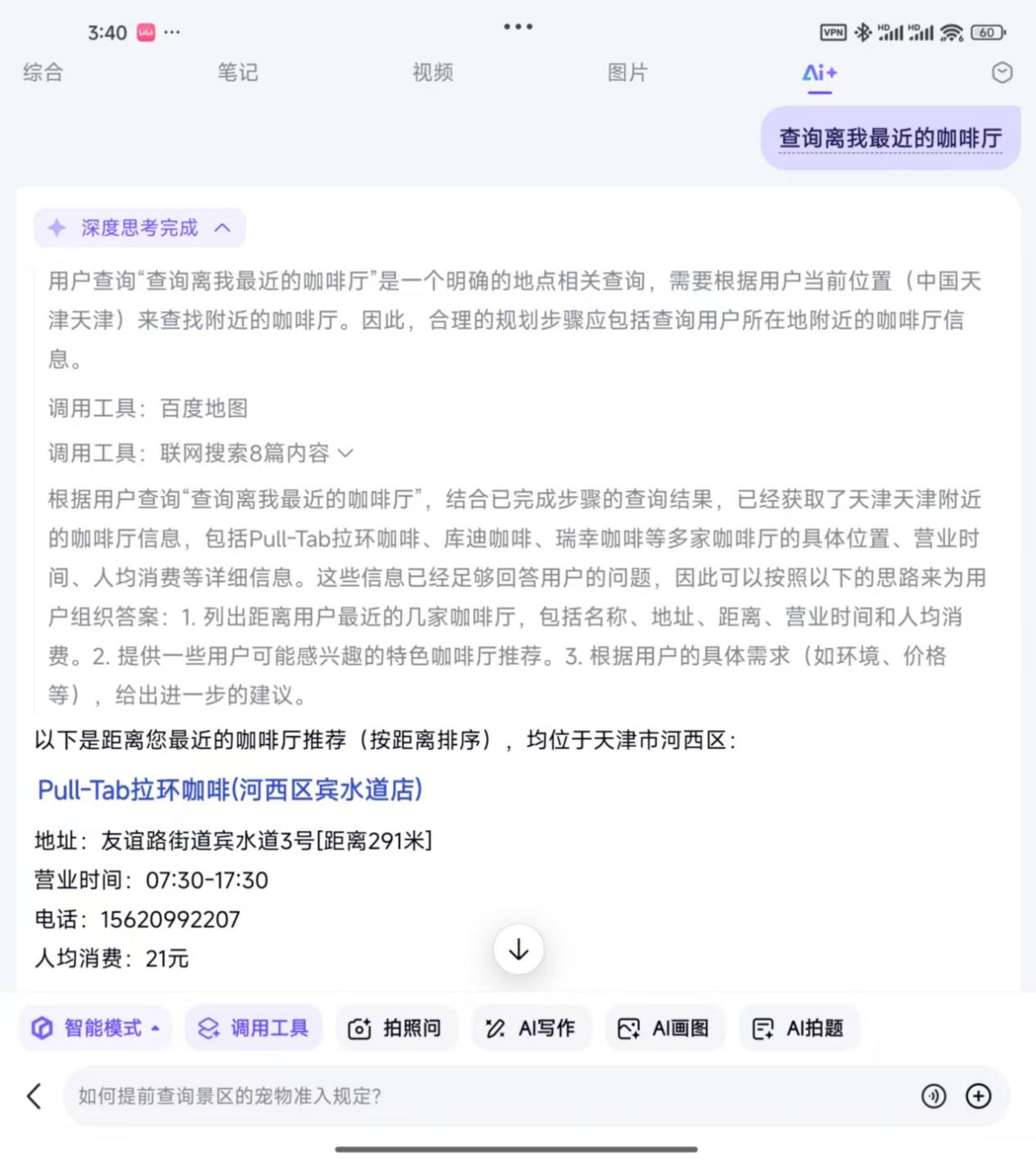Viewport: 1036px width, 1160px height.
Task: Focus the question input field
Action: pyautogui.click(x=491, y=1096)
